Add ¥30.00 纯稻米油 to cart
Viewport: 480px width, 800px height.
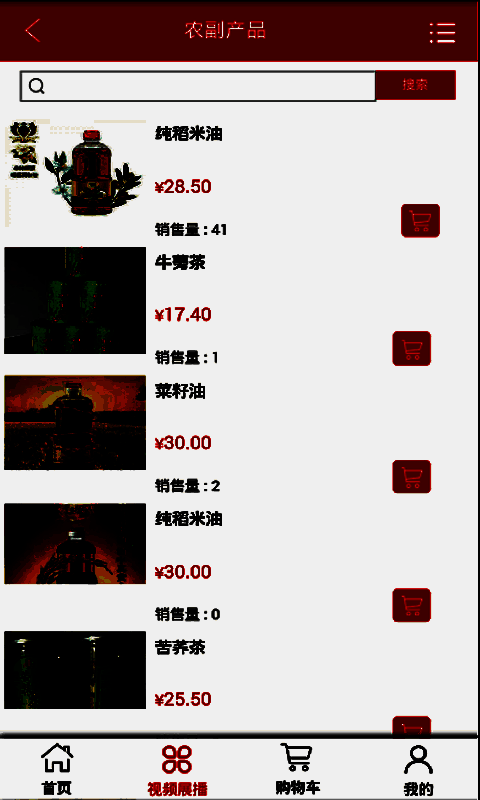(412, 605)
